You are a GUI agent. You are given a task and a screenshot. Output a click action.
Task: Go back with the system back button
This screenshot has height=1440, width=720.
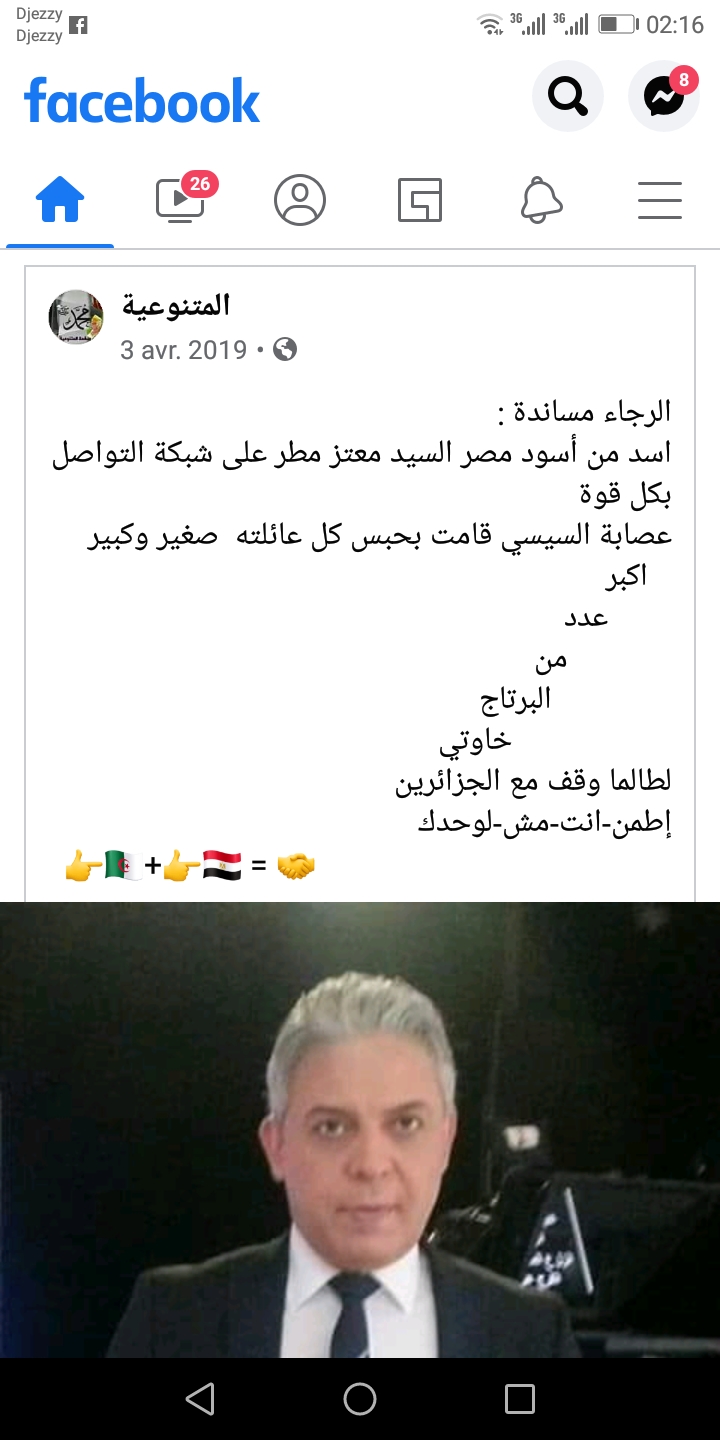200,1398
